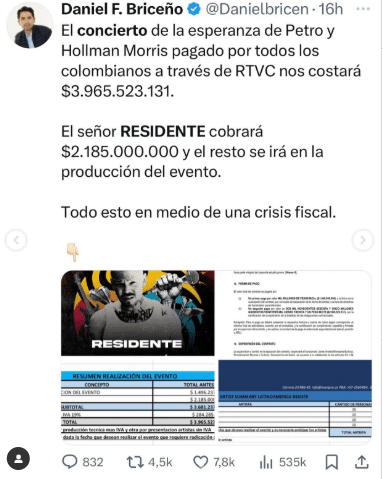Share the tweet via upload icon
Viewport: 383px width, 479px height.
pos(361,462)
